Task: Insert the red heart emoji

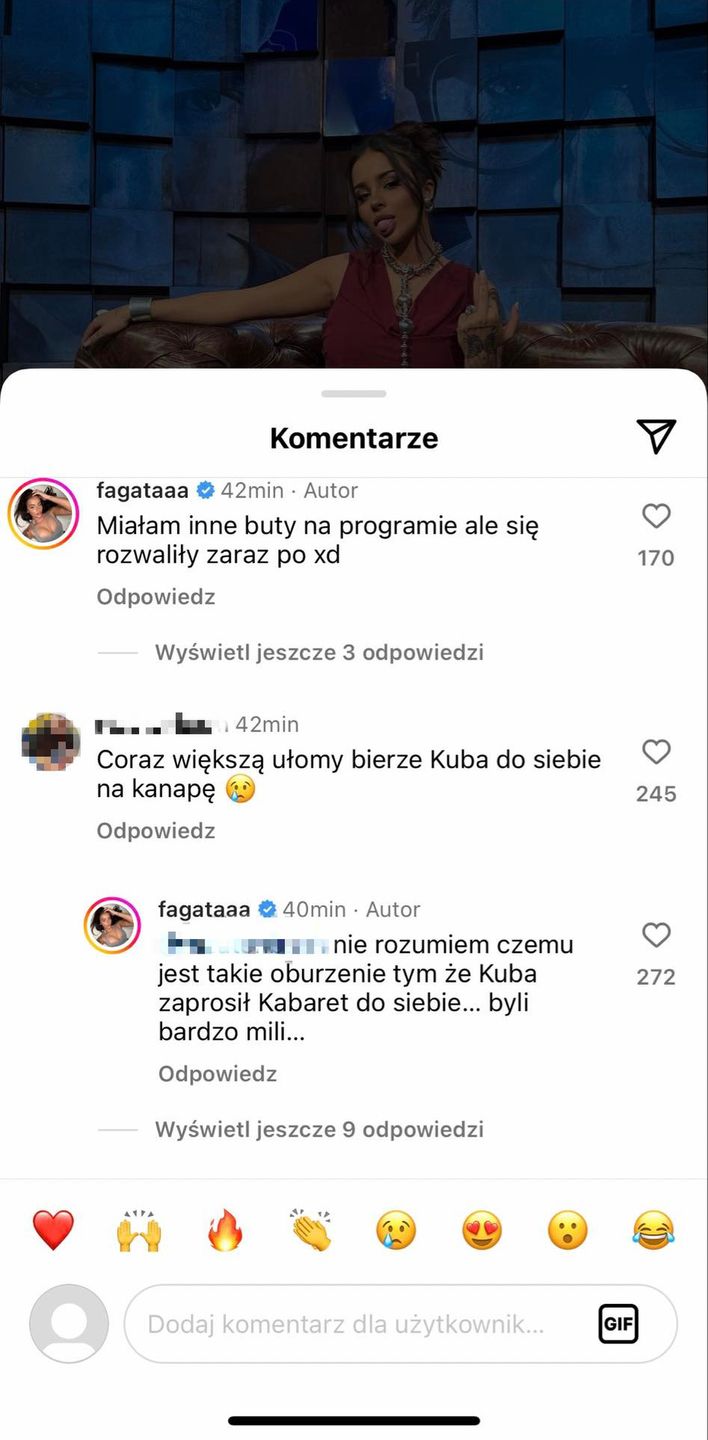Action: tap(53, 1230)
